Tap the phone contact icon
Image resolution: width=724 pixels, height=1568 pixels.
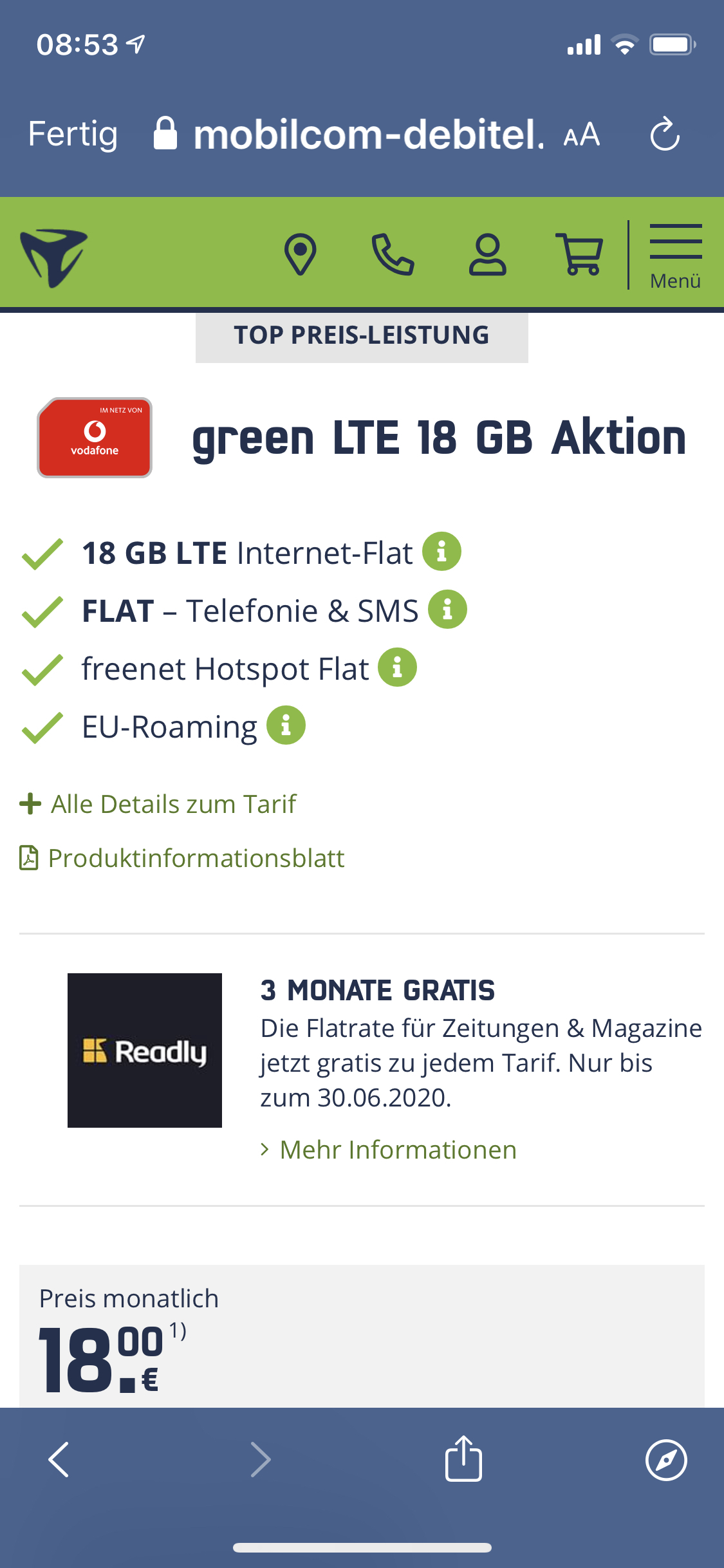click(393, 255)
